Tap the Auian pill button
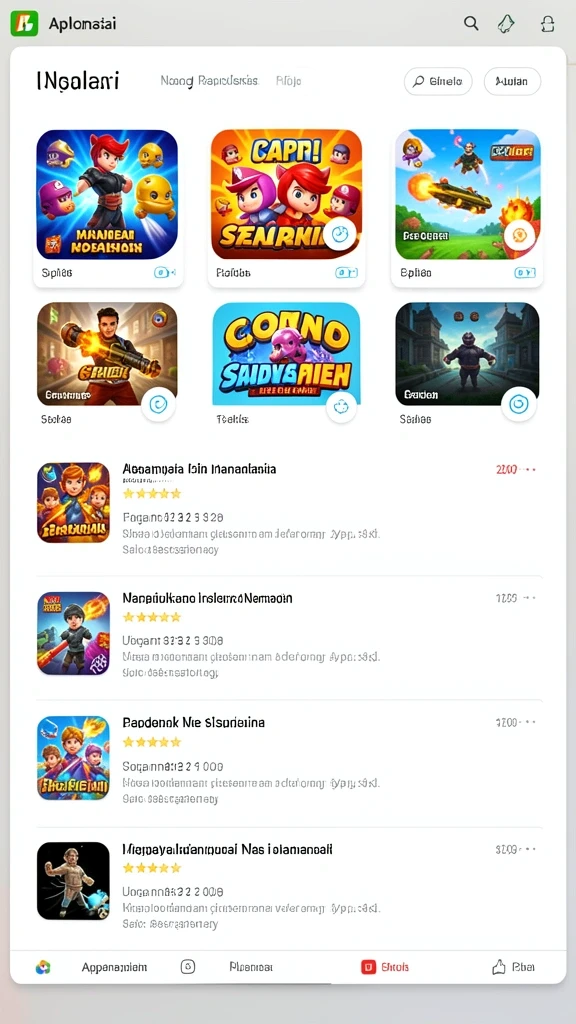 tap(512, 82)
